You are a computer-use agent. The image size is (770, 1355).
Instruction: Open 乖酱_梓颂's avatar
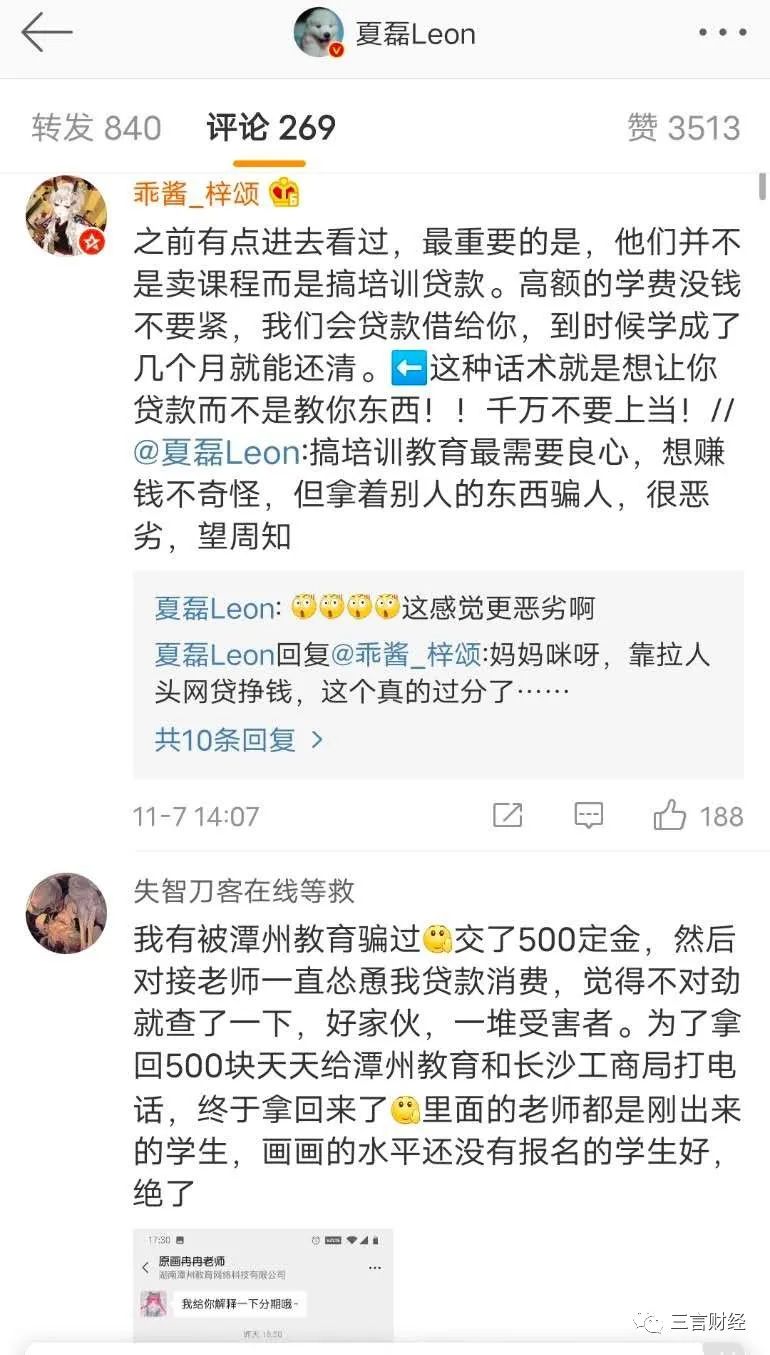66,217
